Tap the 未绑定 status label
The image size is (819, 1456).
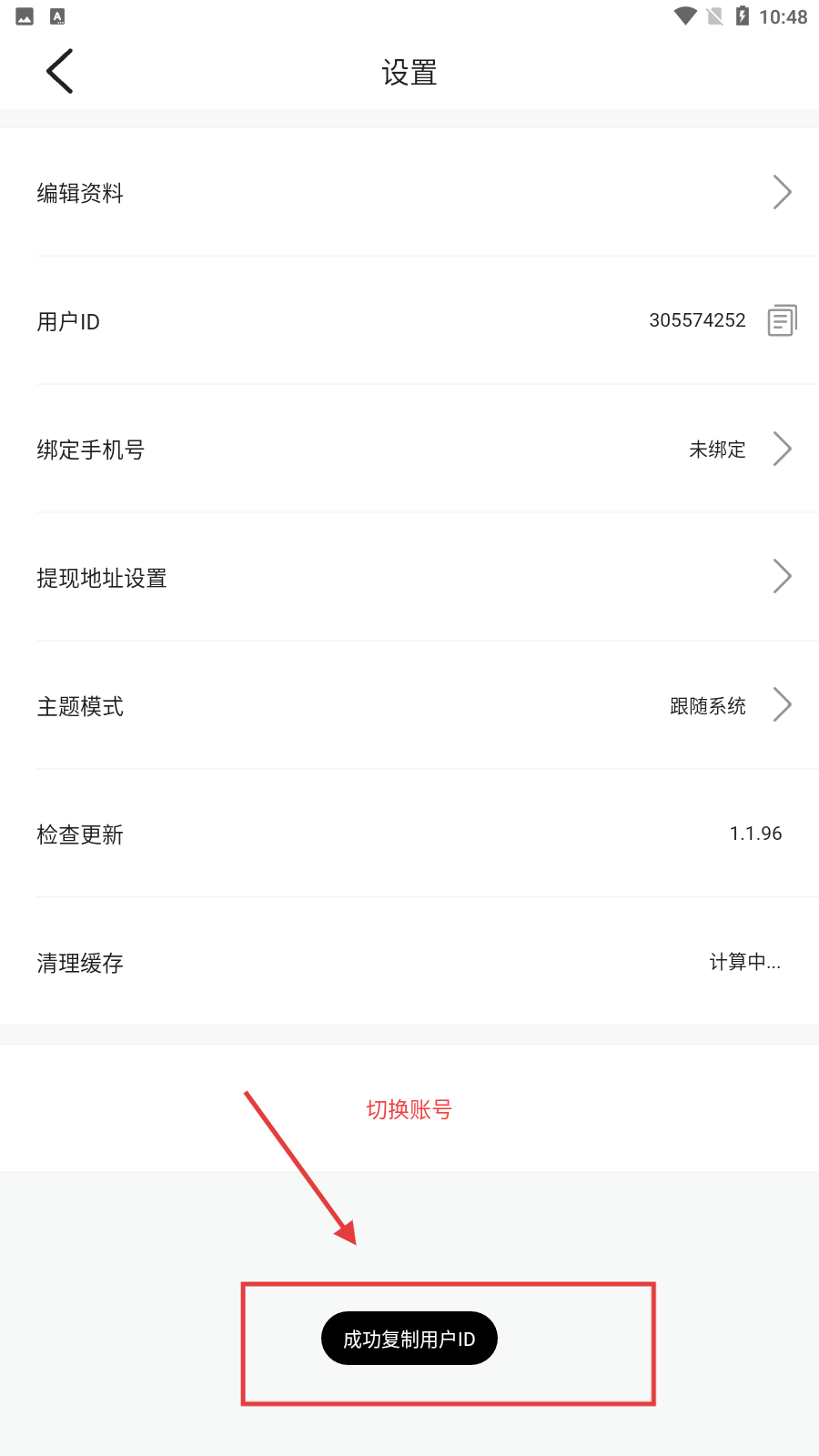click(715, 449)
